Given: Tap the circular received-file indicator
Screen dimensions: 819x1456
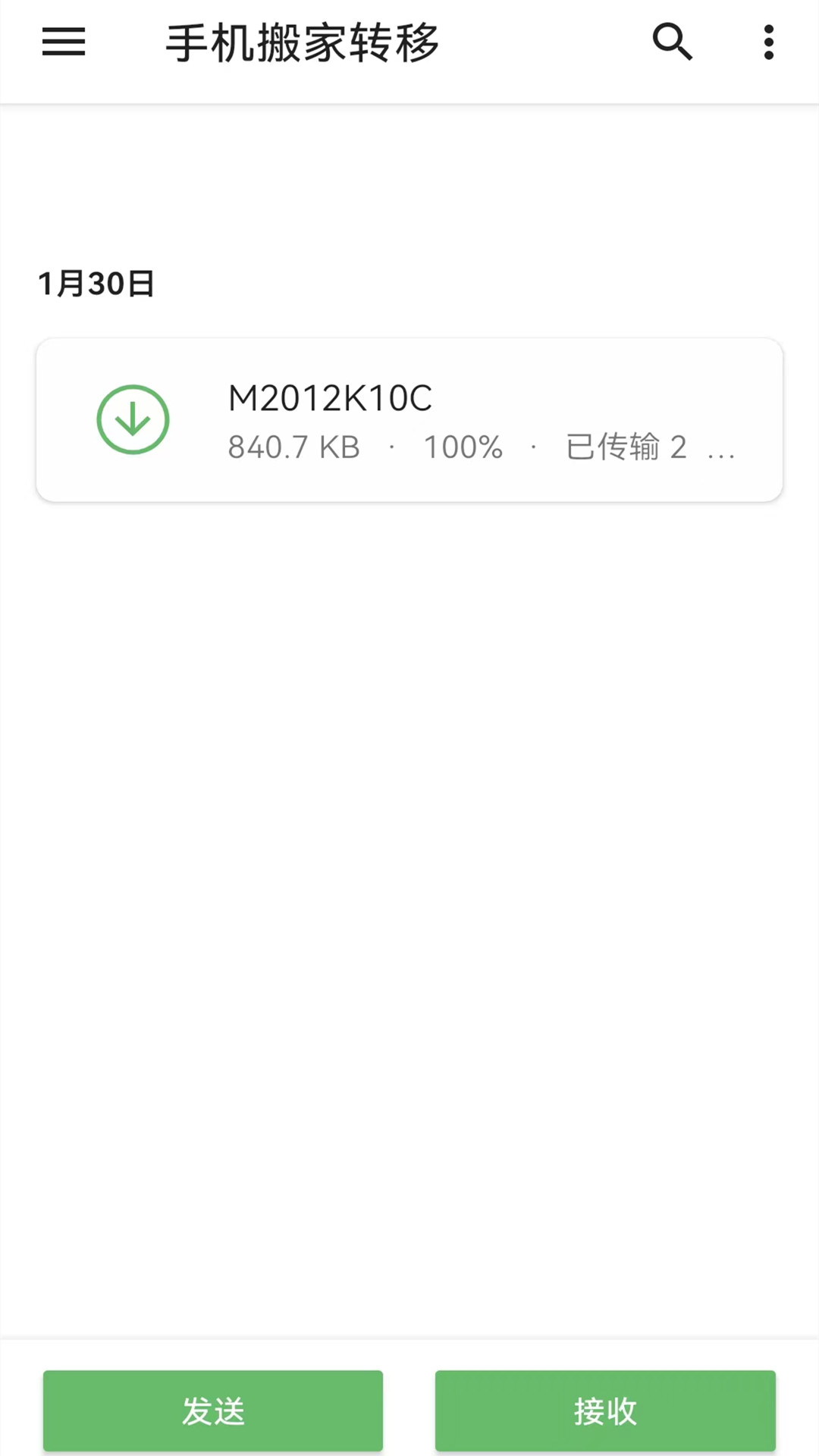Looking at the screenshot, I should [x=133, y=419].
